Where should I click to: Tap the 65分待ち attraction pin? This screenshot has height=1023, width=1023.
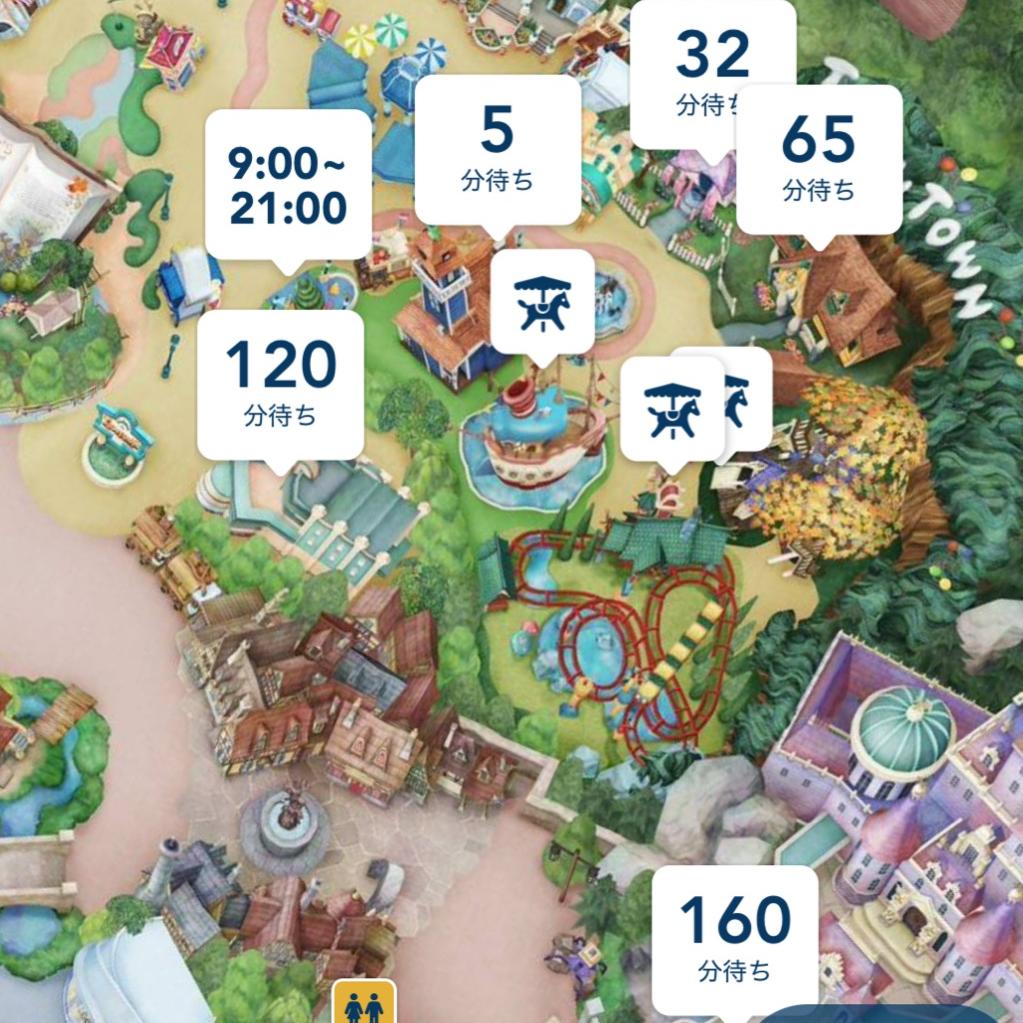pyautogui.click(x=818, y=160)
